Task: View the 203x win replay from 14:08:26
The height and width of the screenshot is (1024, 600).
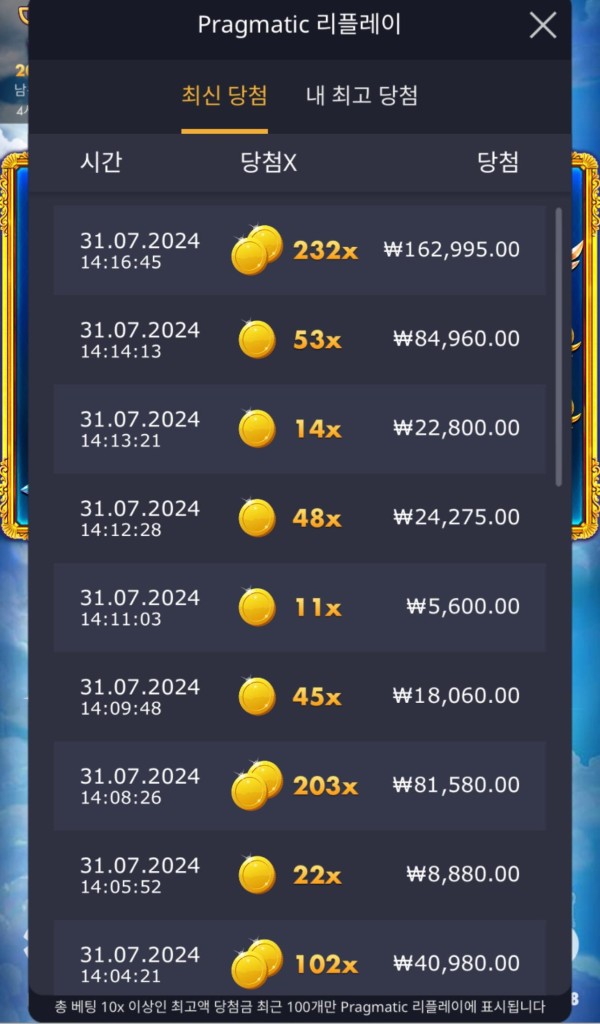Action: point(300,785)
